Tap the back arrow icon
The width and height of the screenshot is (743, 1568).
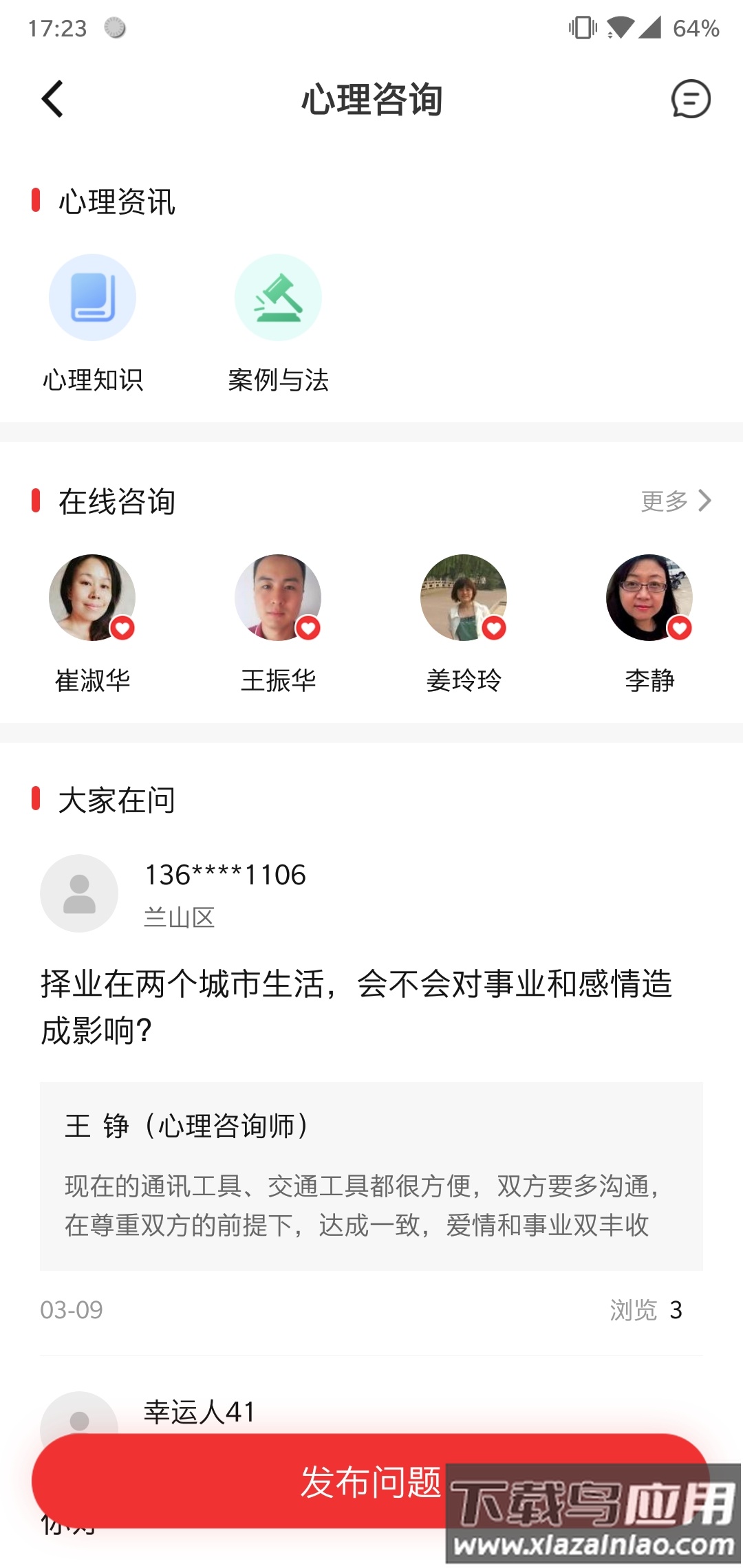(52, 99)
